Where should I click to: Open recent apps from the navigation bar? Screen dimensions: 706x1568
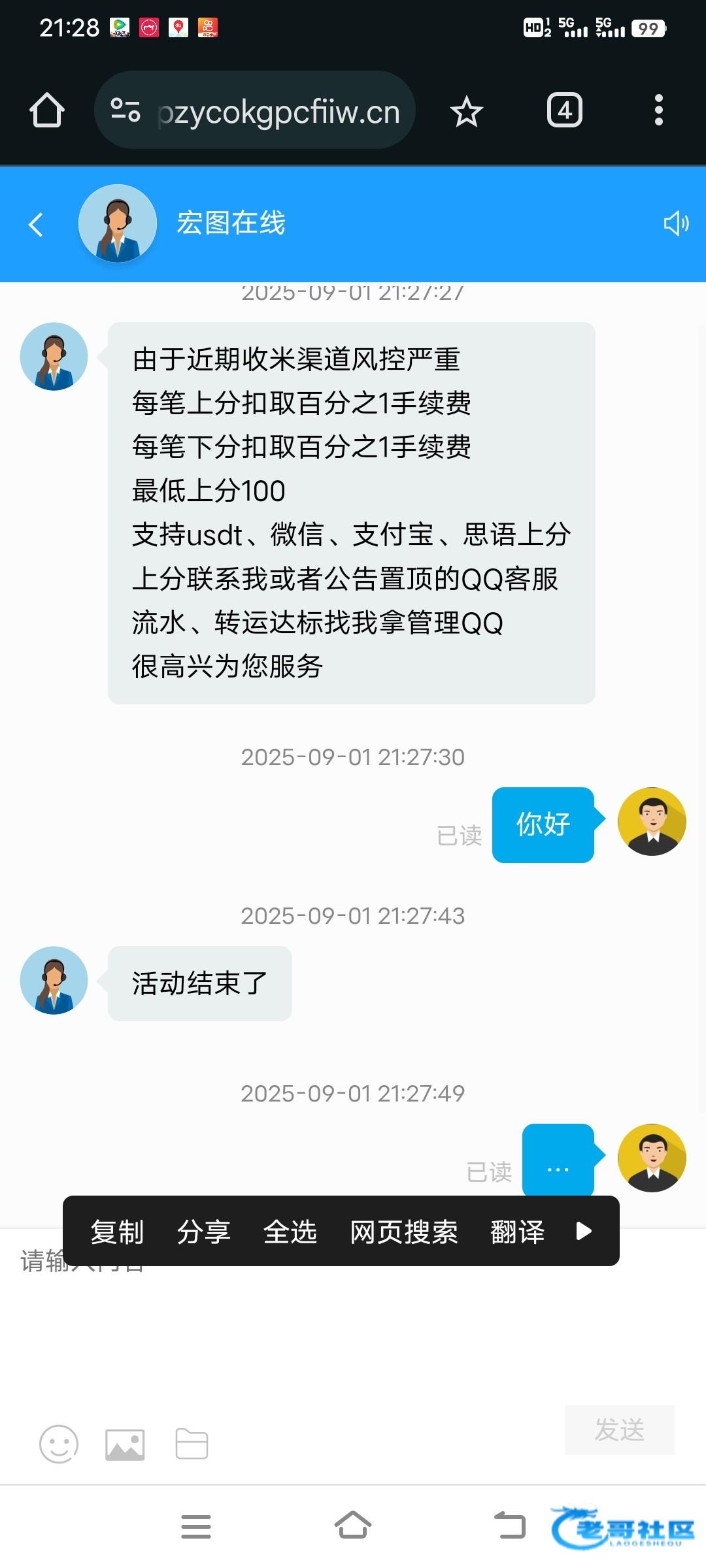coord(195,1527)
